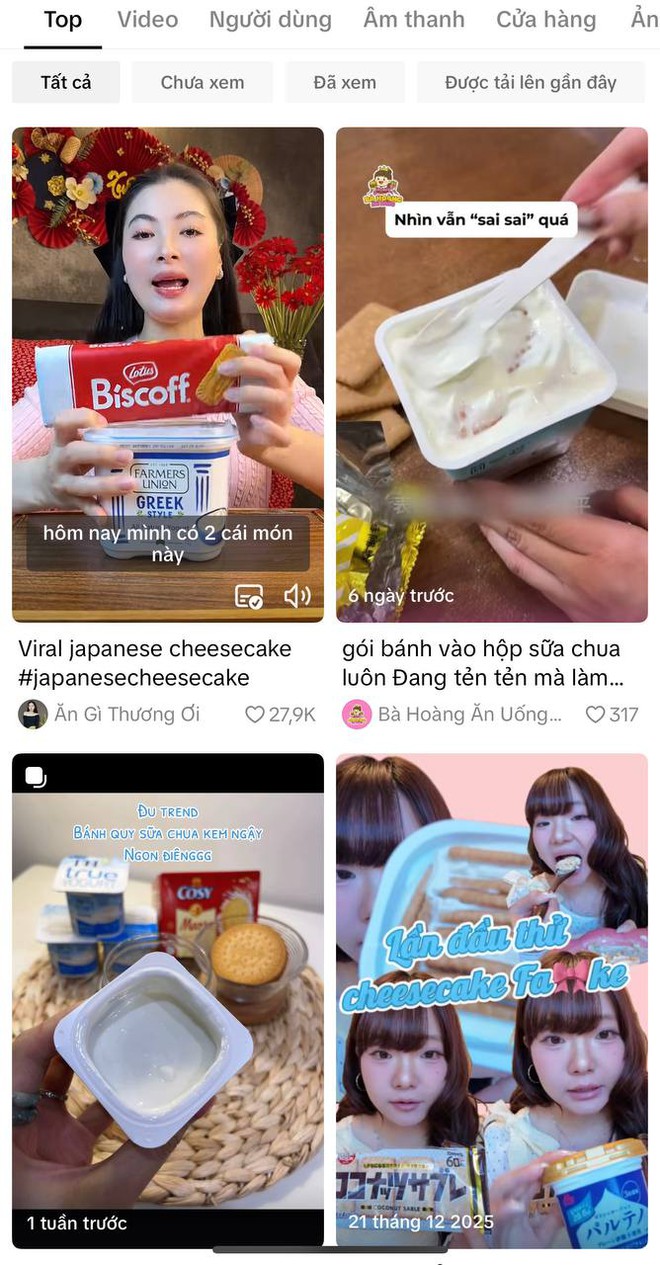Filter by Chưa xem videos

tap(202, 82)
